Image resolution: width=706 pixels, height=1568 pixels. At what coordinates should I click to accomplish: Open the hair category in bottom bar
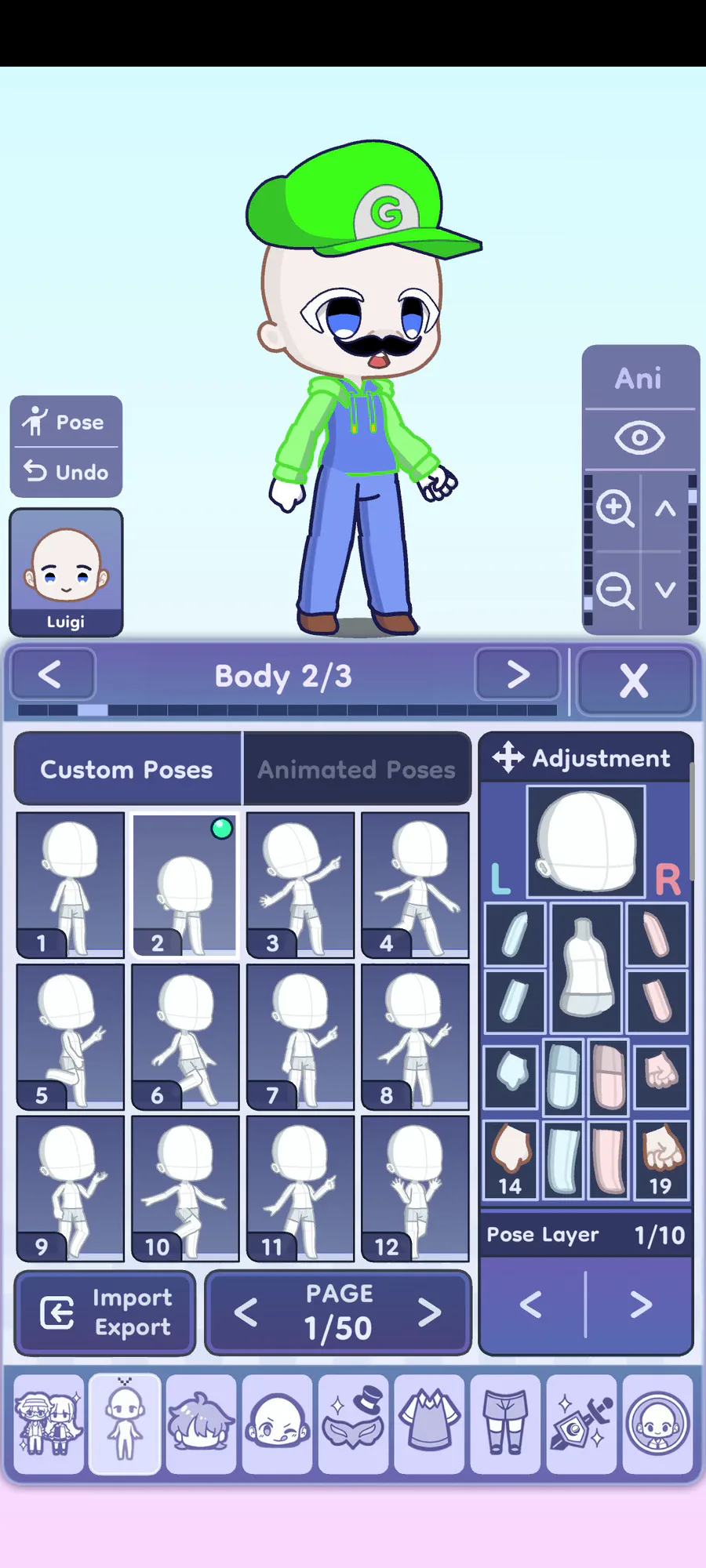tap(202, 1423)
